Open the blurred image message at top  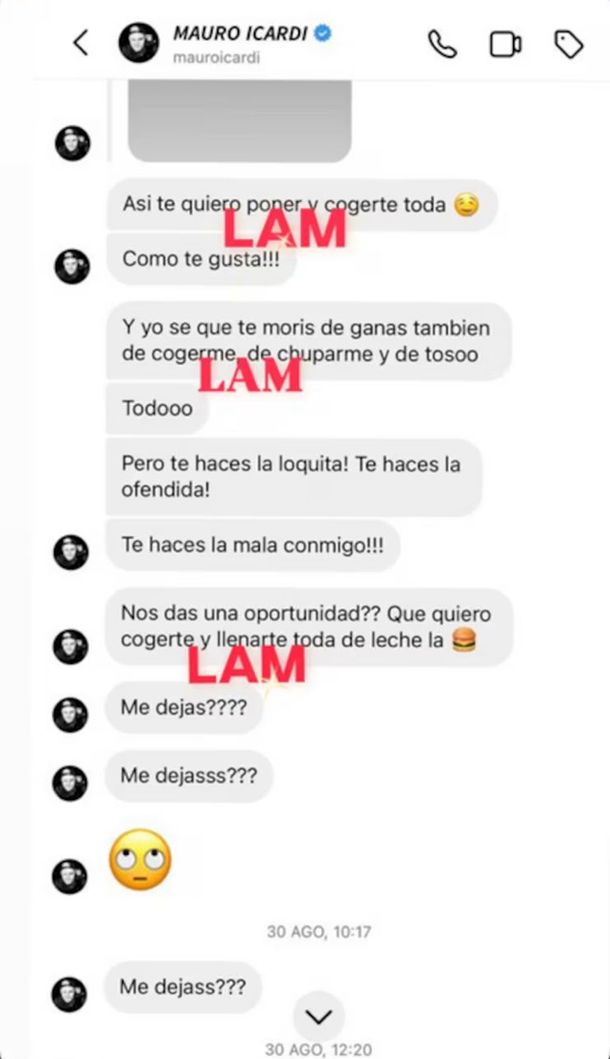coord(239,120)
